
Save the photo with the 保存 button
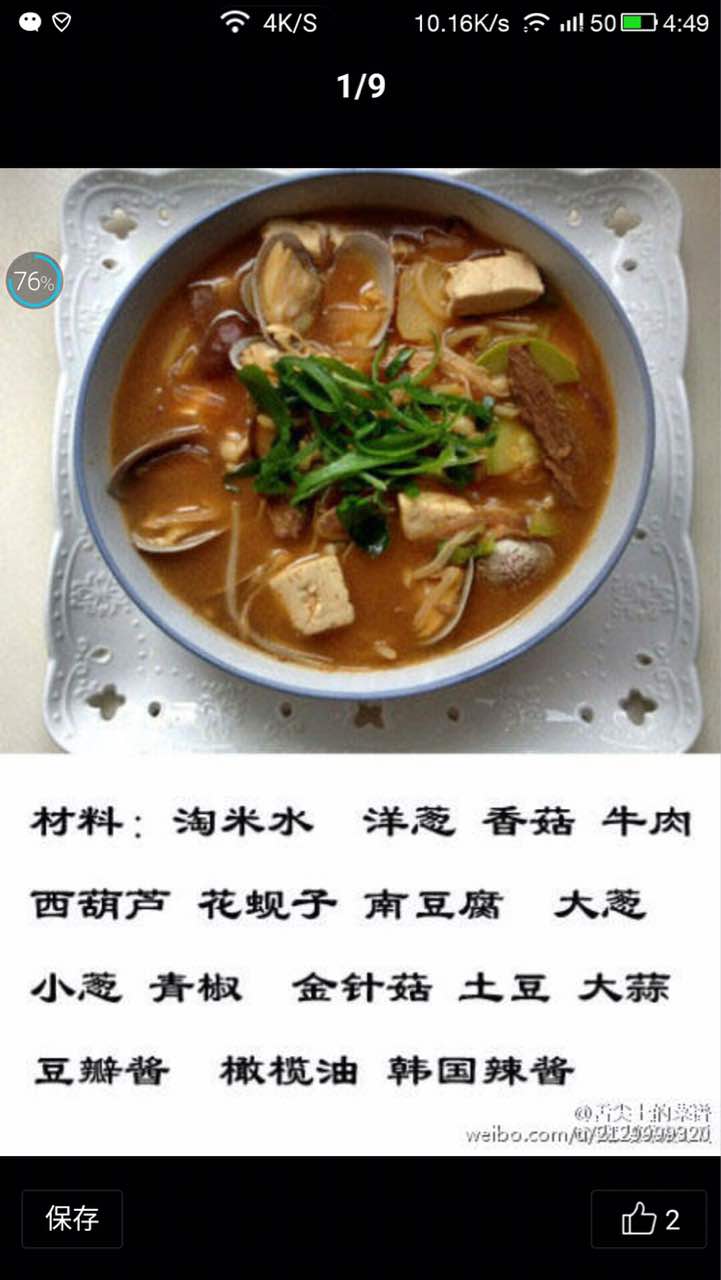(x=72, y=1218)
